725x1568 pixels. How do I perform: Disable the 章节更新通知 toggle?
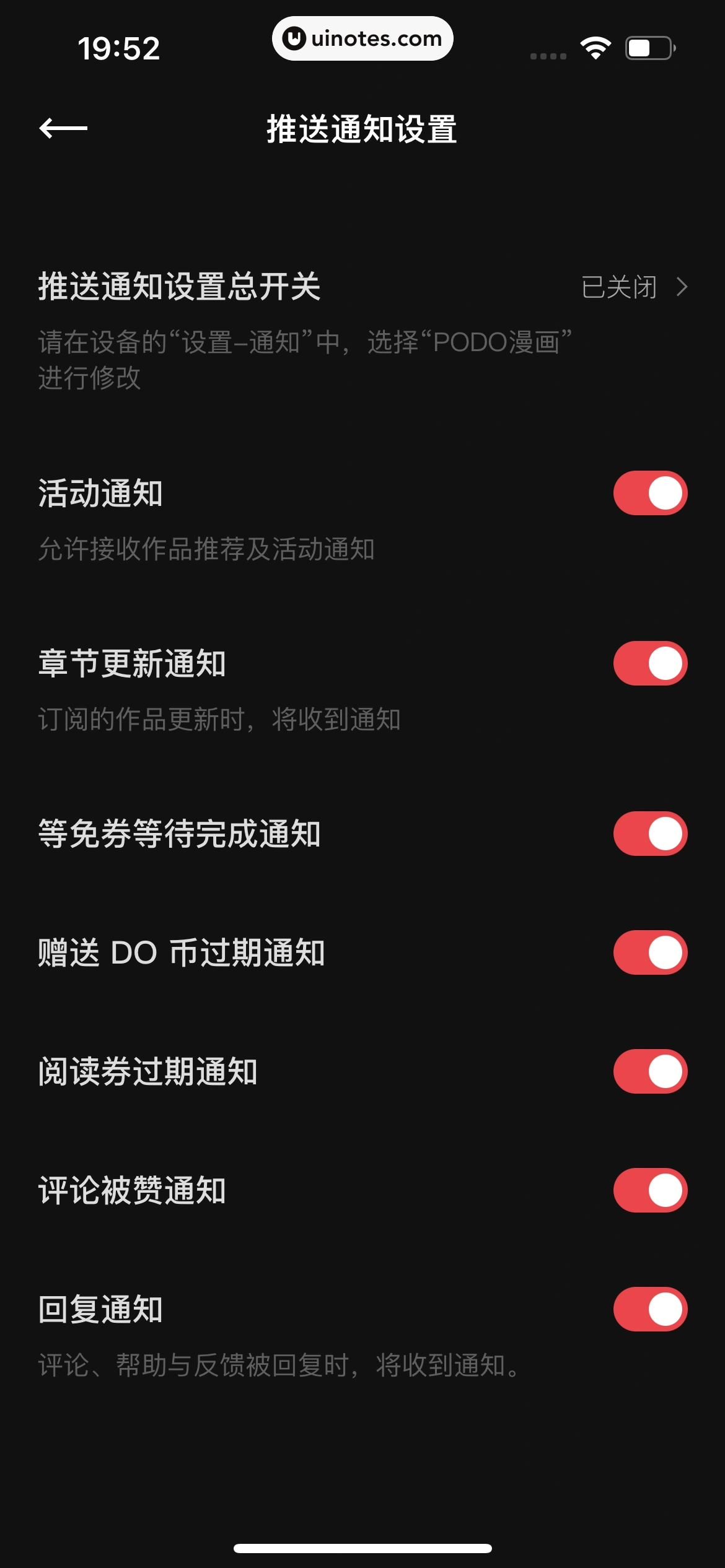tap(650, 663)
